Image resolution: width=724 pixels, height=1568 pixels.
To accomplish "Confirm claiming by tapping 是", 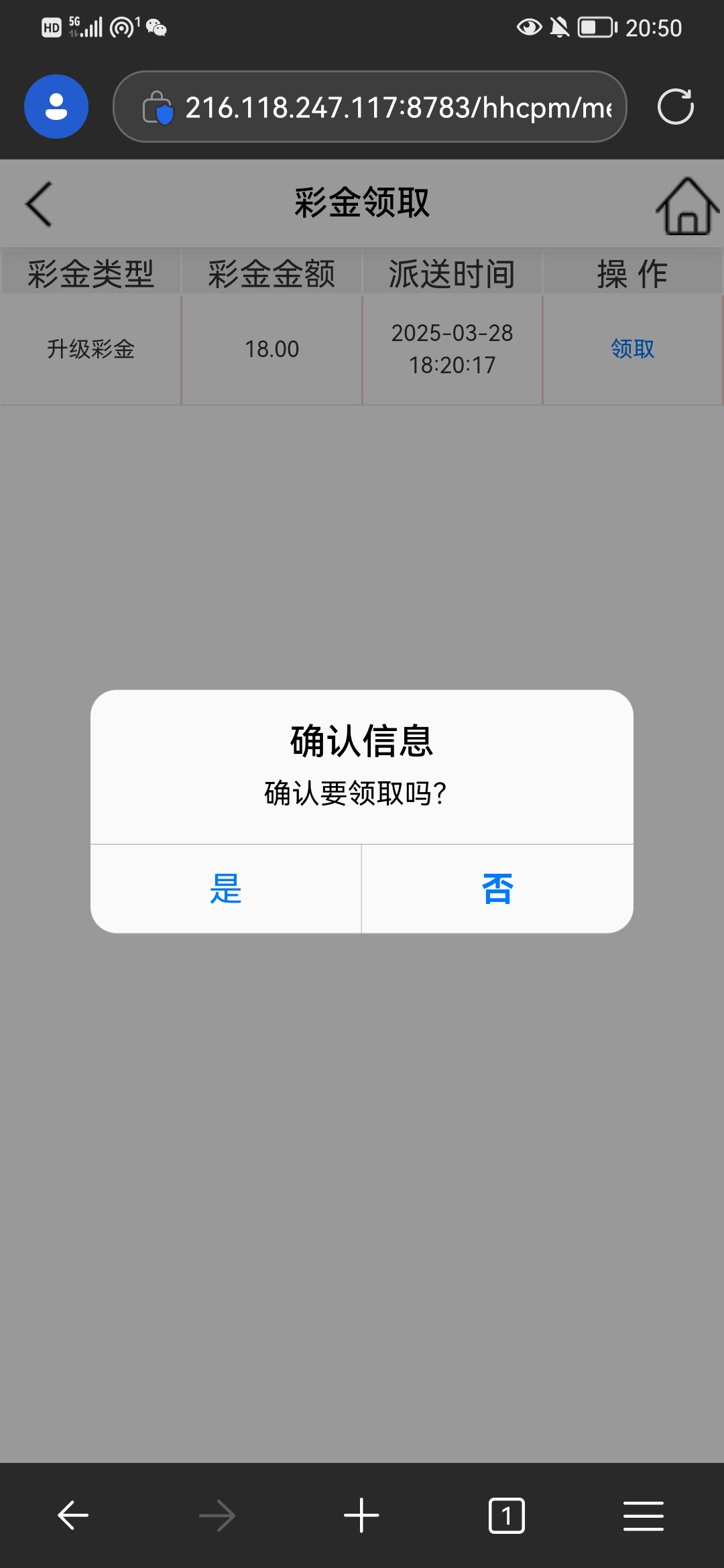I will (226, 889).
